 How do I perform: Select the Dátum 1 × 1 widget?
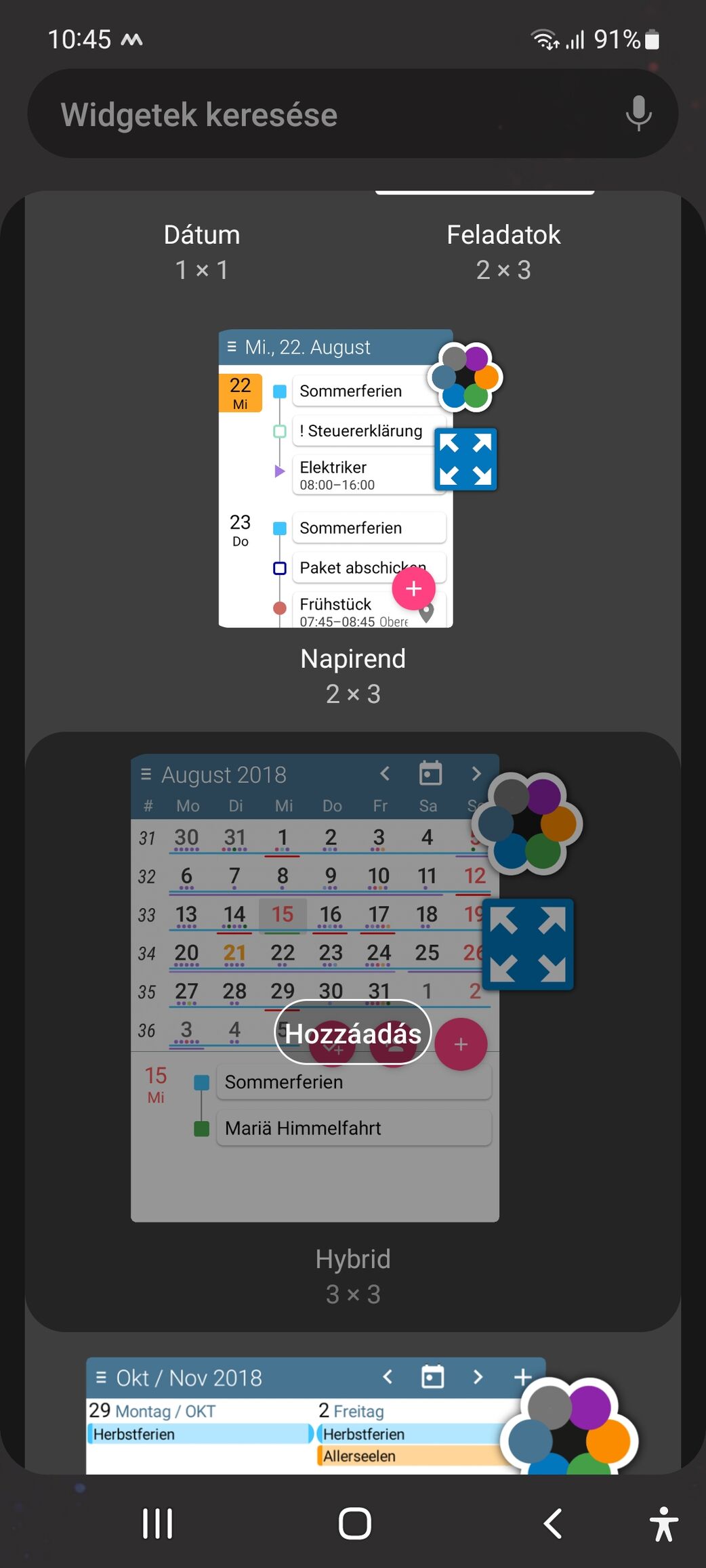point(202,251)
